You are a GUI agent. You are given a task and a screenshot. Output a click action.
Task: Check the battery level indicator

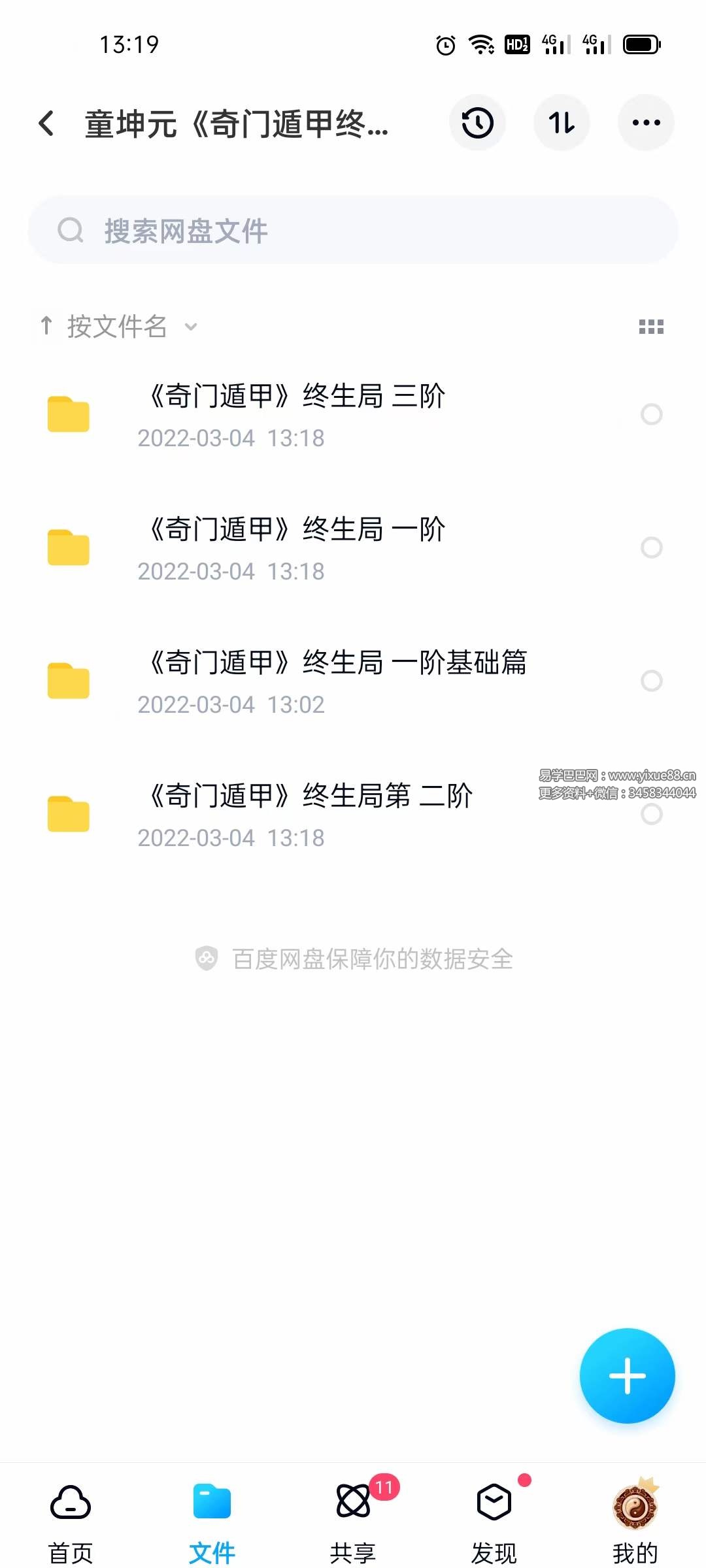pos(643,43)
